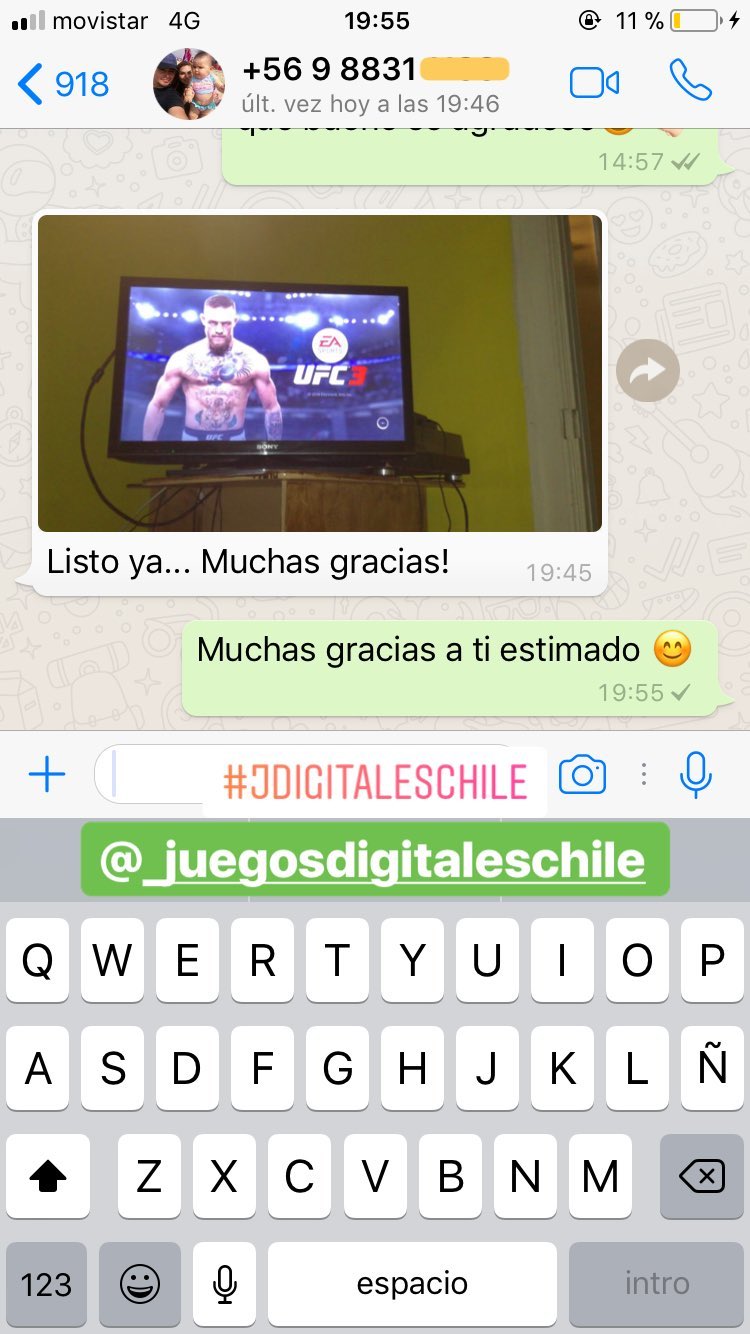Tap the backspace key
The height and width of the screenshot is (1334, 750).
(x=702, y=1176)
